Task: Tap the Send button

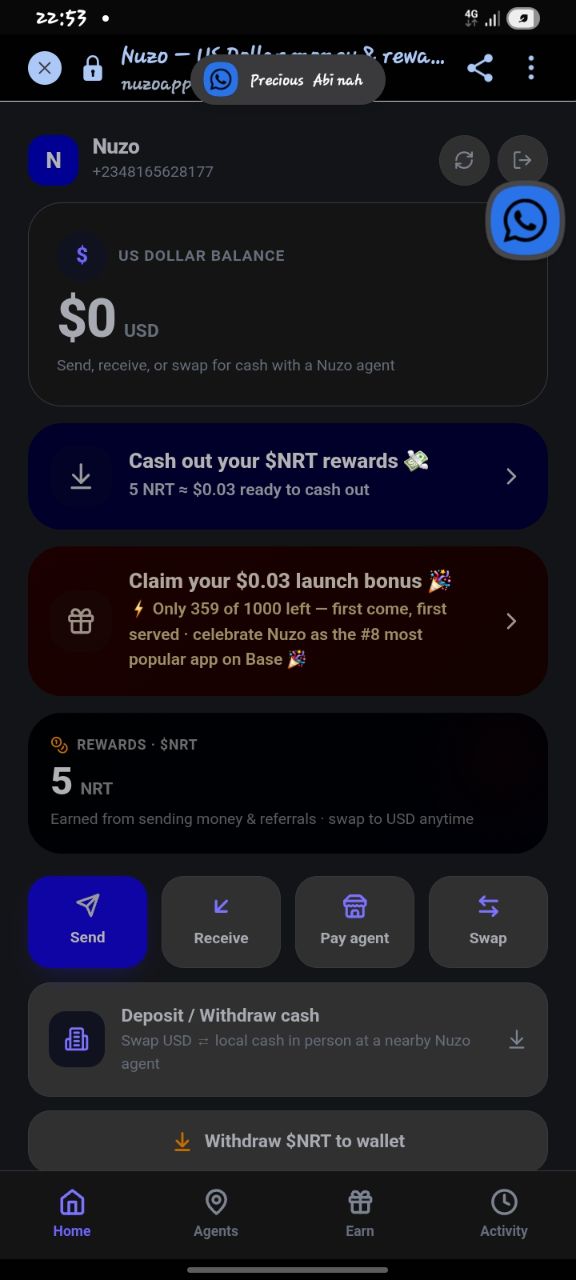Action: coord(88,921)
